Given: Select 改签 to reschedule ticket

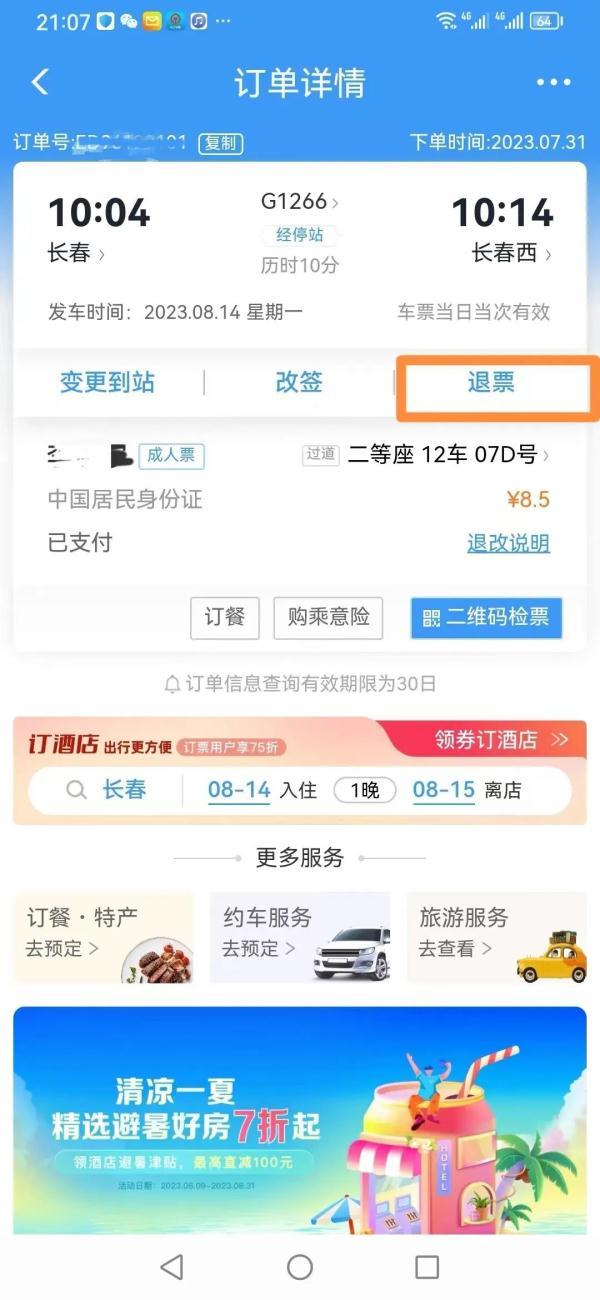Looking at the screenshot, I should click(299, 382).
